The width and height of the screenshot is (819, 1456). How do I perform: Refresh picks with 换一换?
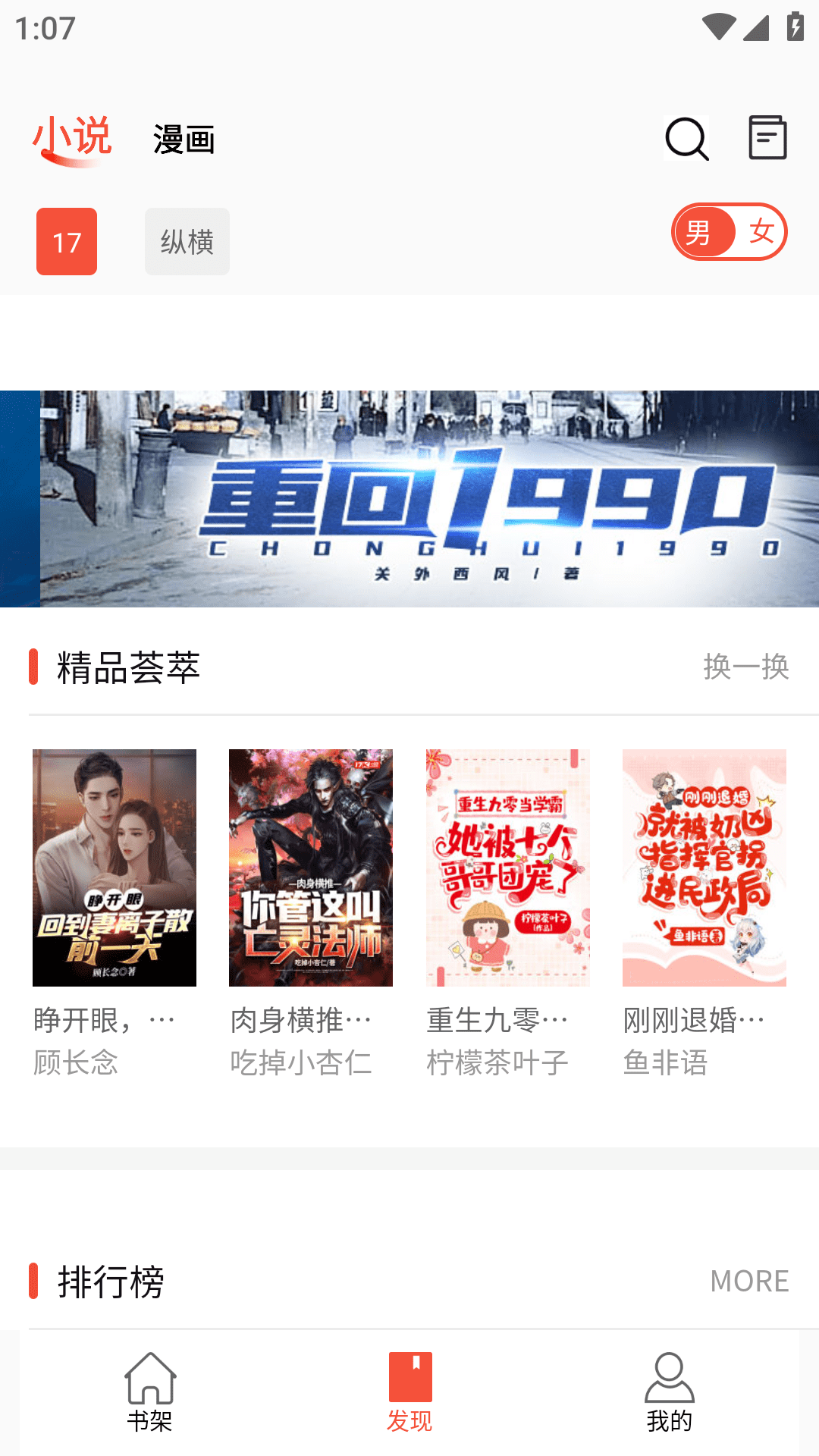click(x=746, y=667)
